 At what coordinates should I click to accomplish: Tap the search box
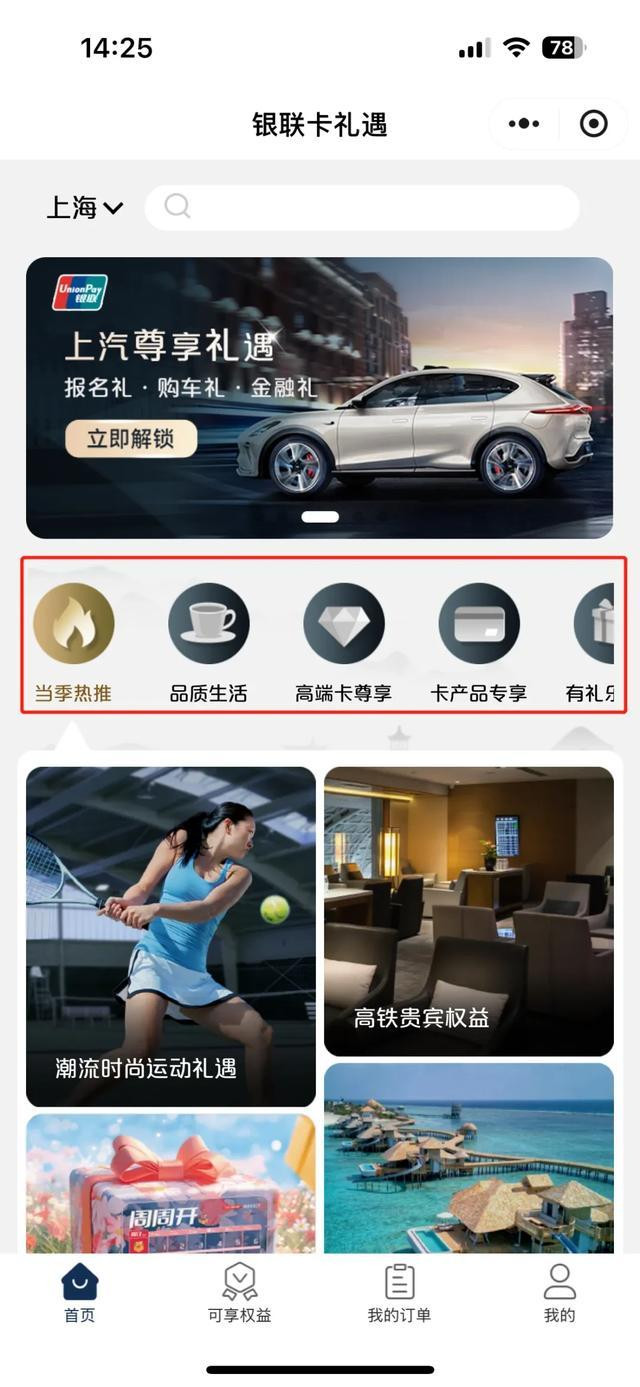362,207
